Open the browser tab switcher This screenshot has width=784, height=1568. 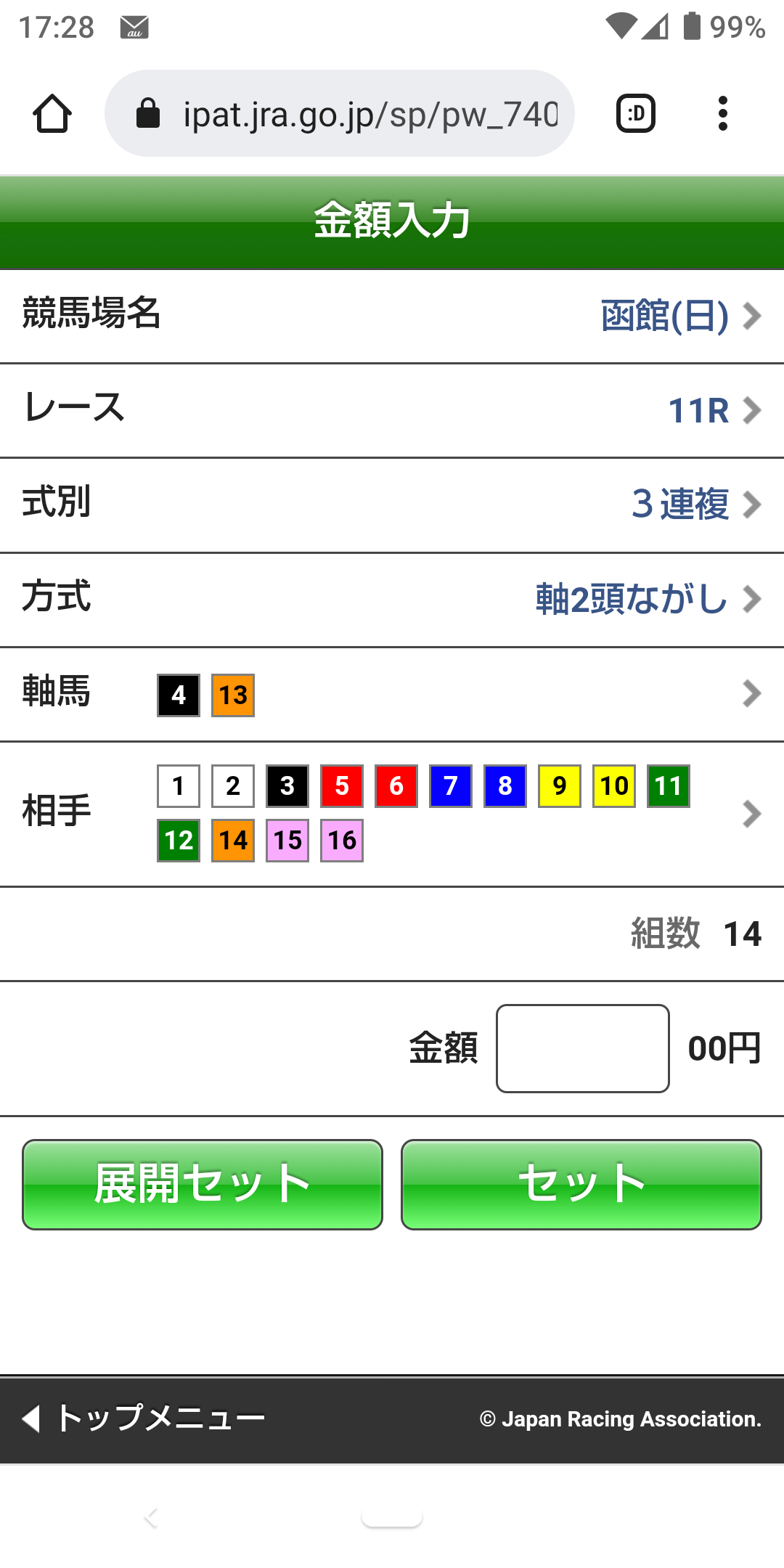tap(635, 114)
